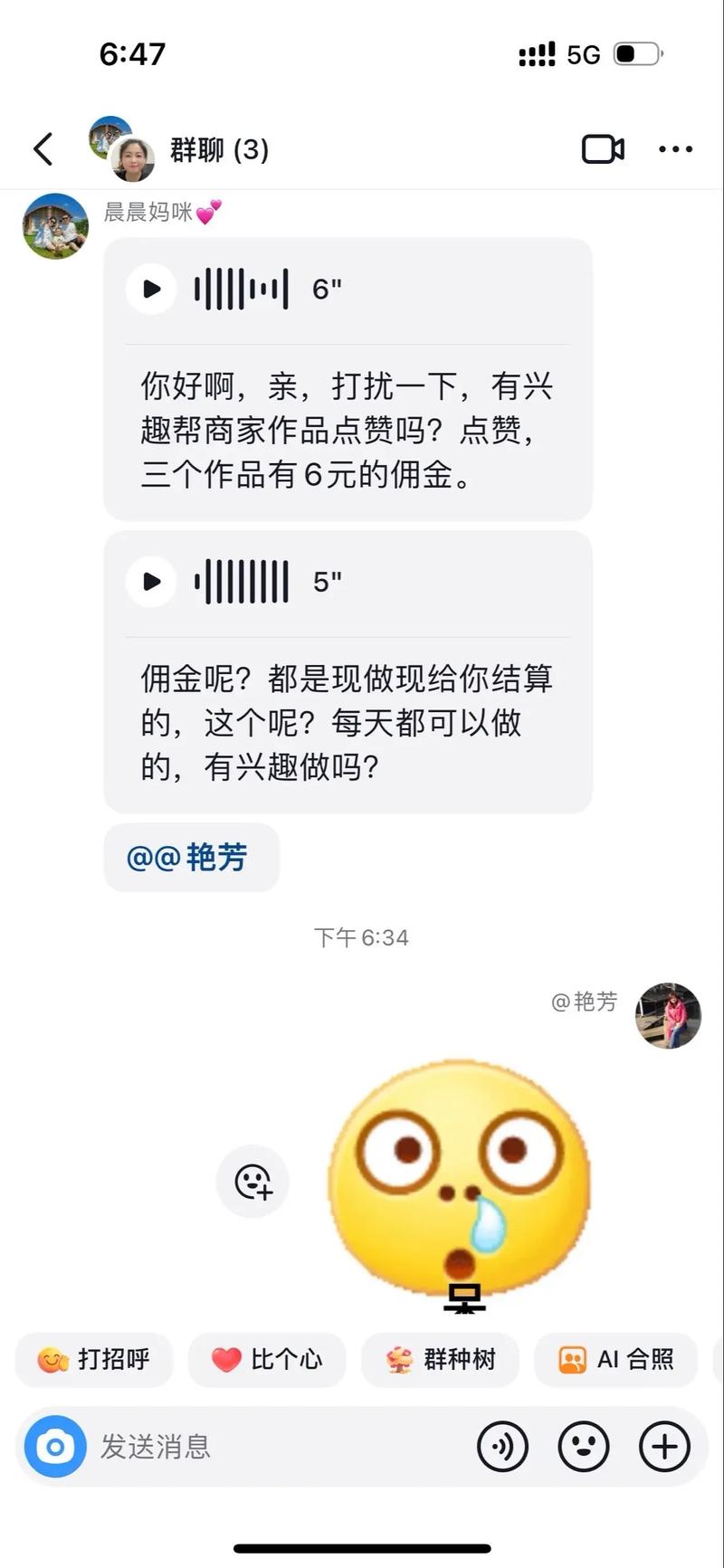Open the more options menu

point(676,147)
